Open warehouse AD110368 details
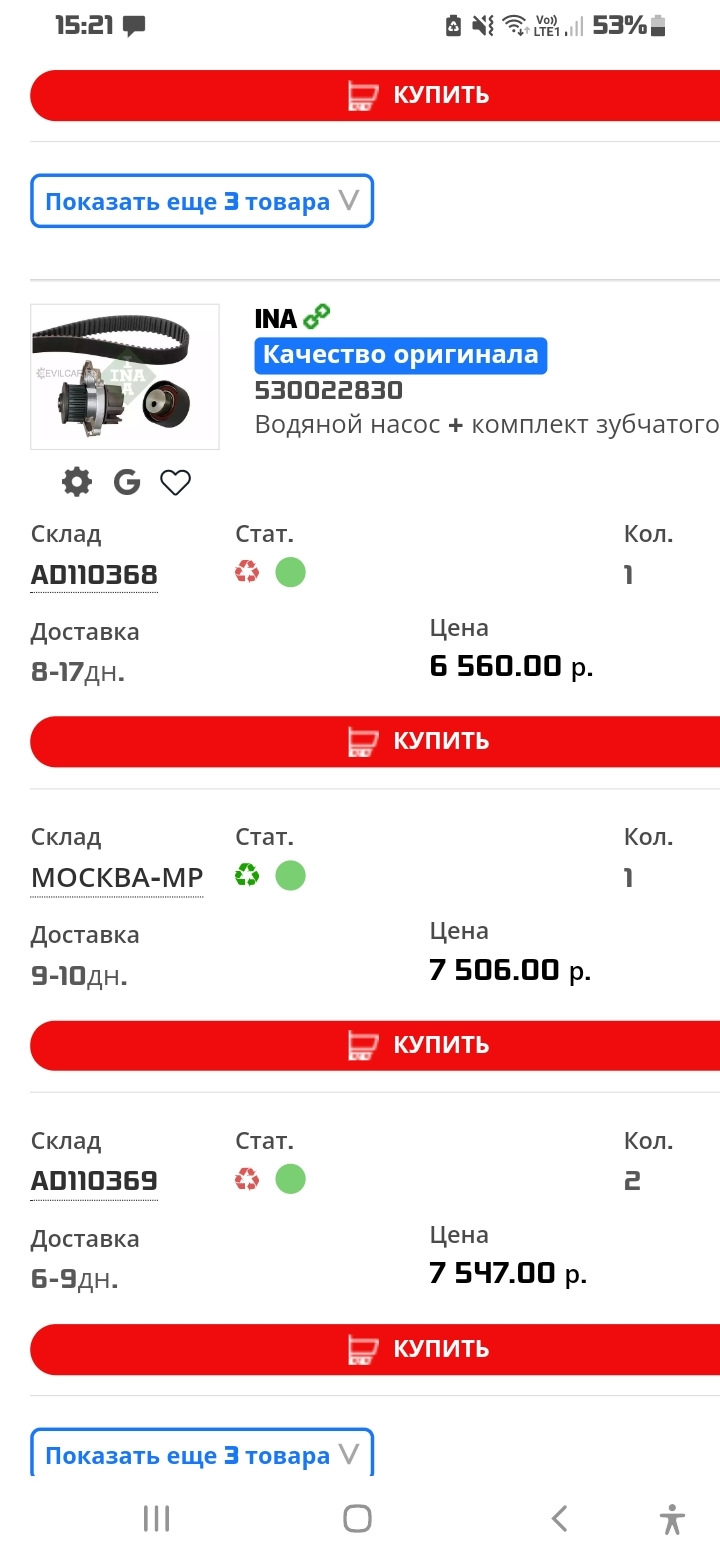Image resolution: width=720 pixels, height=1560 pixels. point(94,575)
